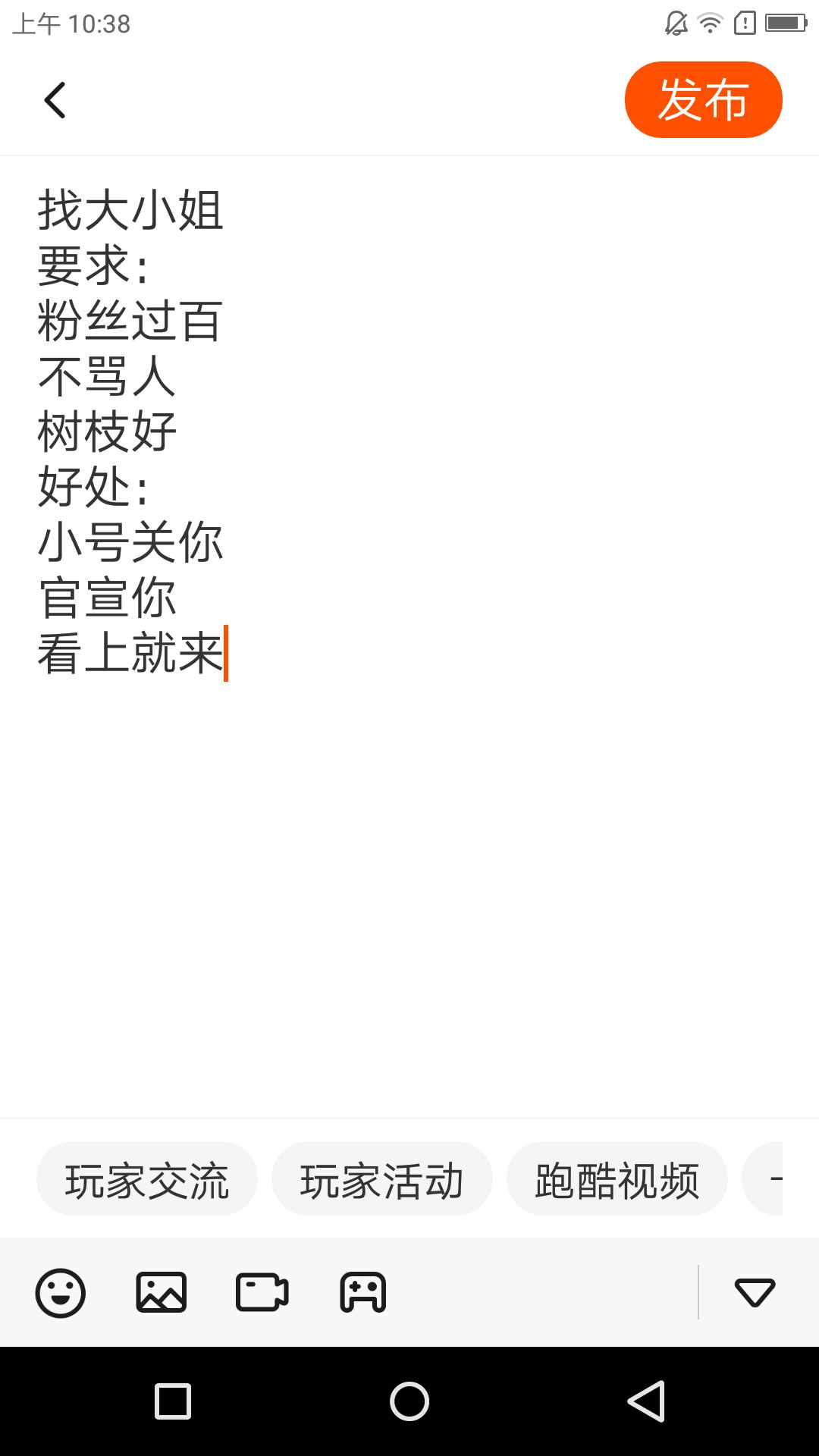Choose the 玩家活动 topic chip
The width and height of the screenshot is (819, 1456).
[x=381, y=1179]
